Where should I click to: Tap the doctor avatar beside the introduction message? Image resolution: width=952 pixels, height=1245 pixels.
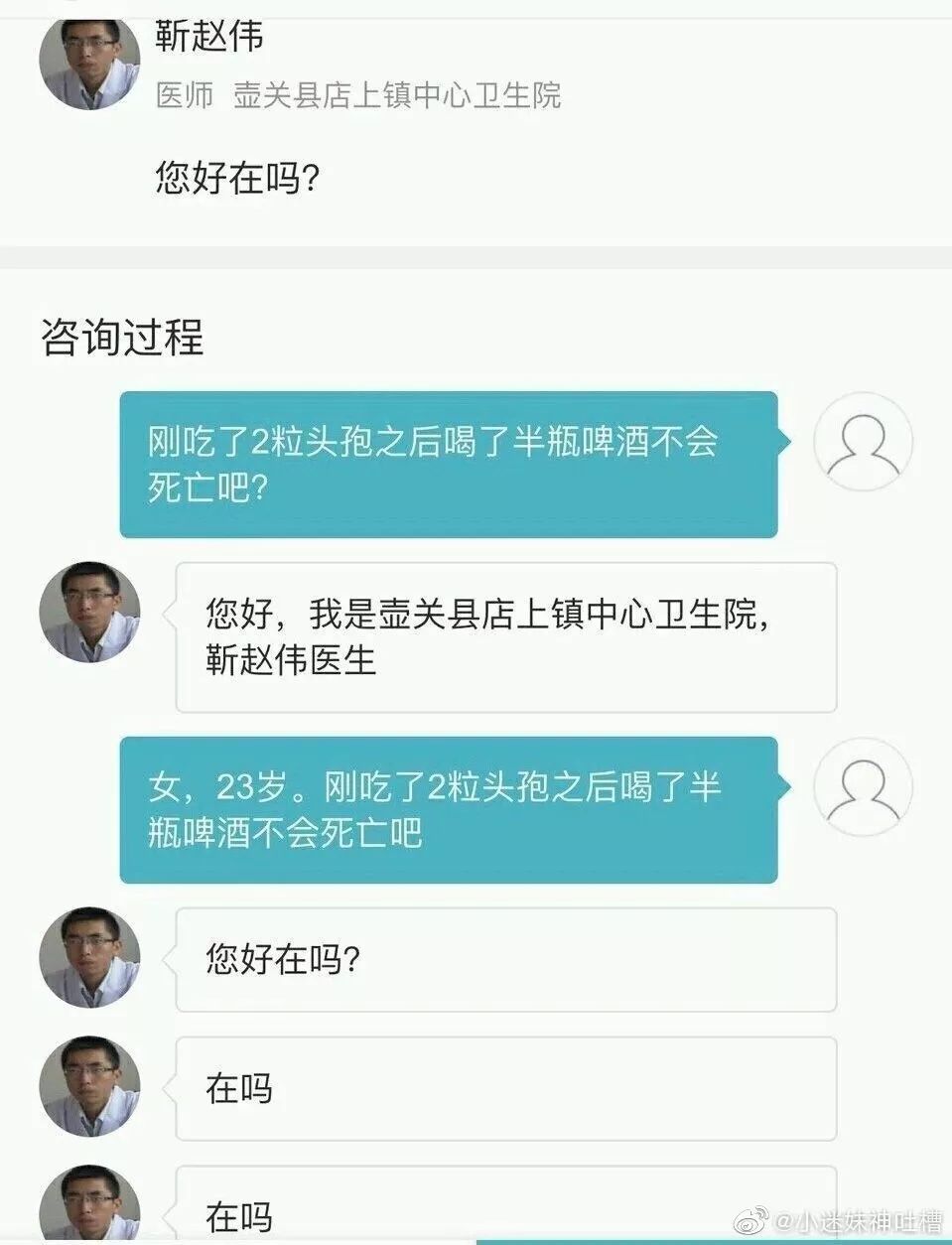(x=87, y=611)
